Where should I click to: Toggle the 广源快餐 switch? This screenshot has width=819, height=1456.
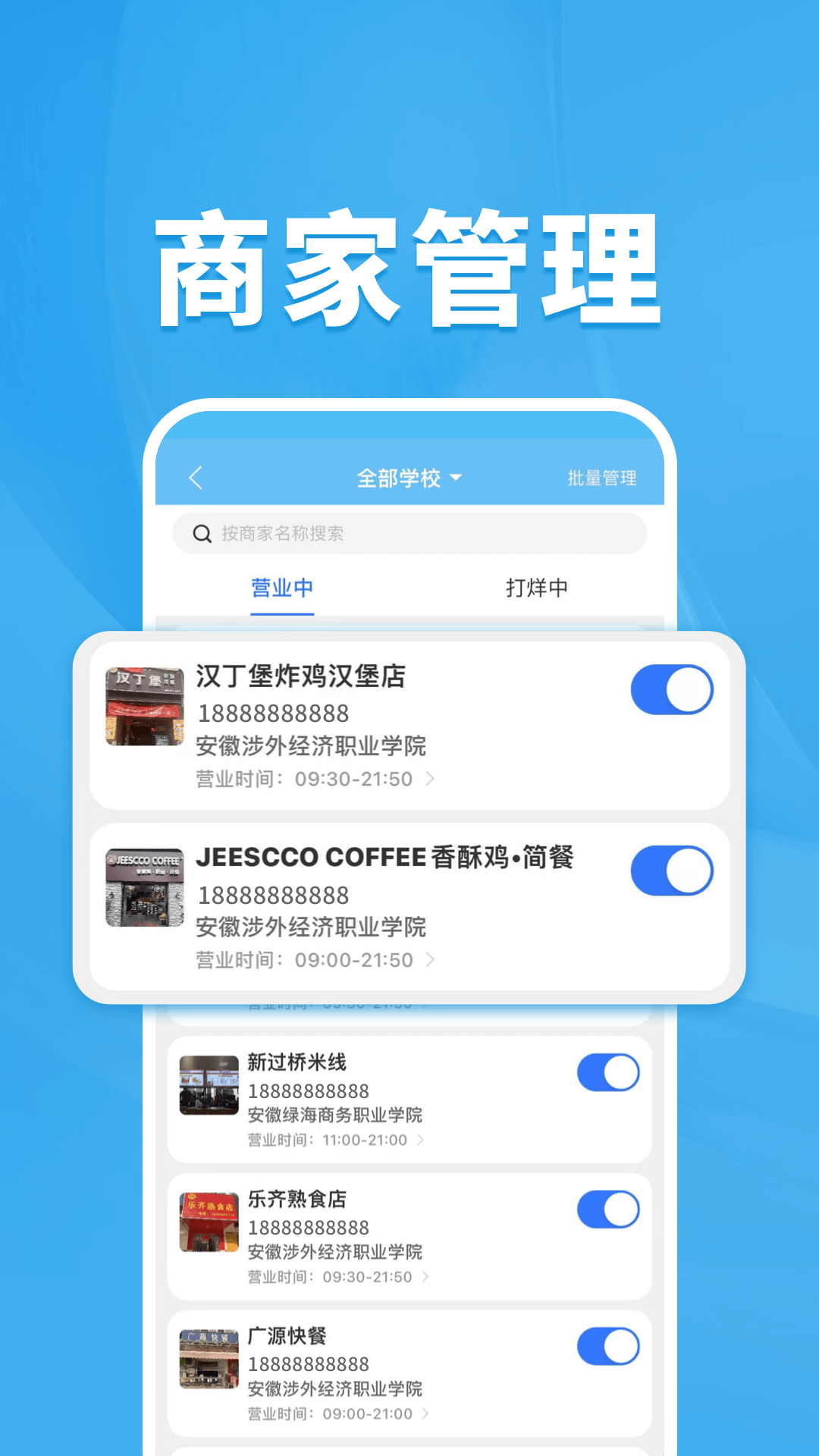click(607, 1345)
